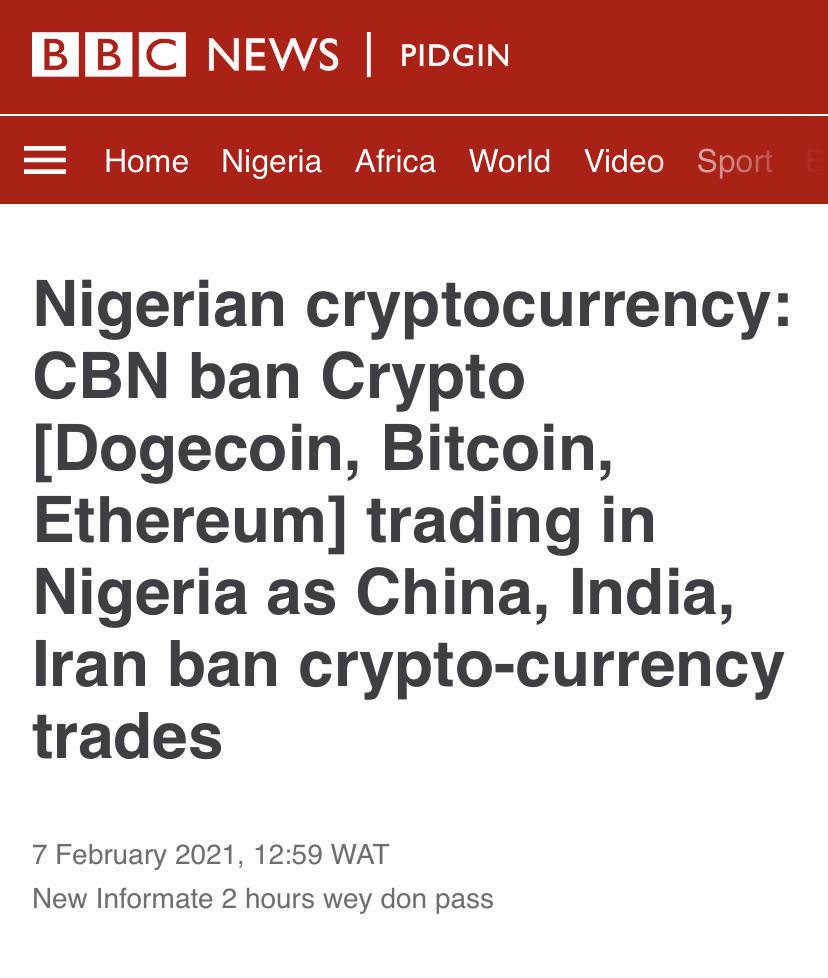Click the '7 February 2021, 12:59 WAT' timestamp
Image resolution: width=828 pixels, height=978 pixels.
[x=211, y=855]
